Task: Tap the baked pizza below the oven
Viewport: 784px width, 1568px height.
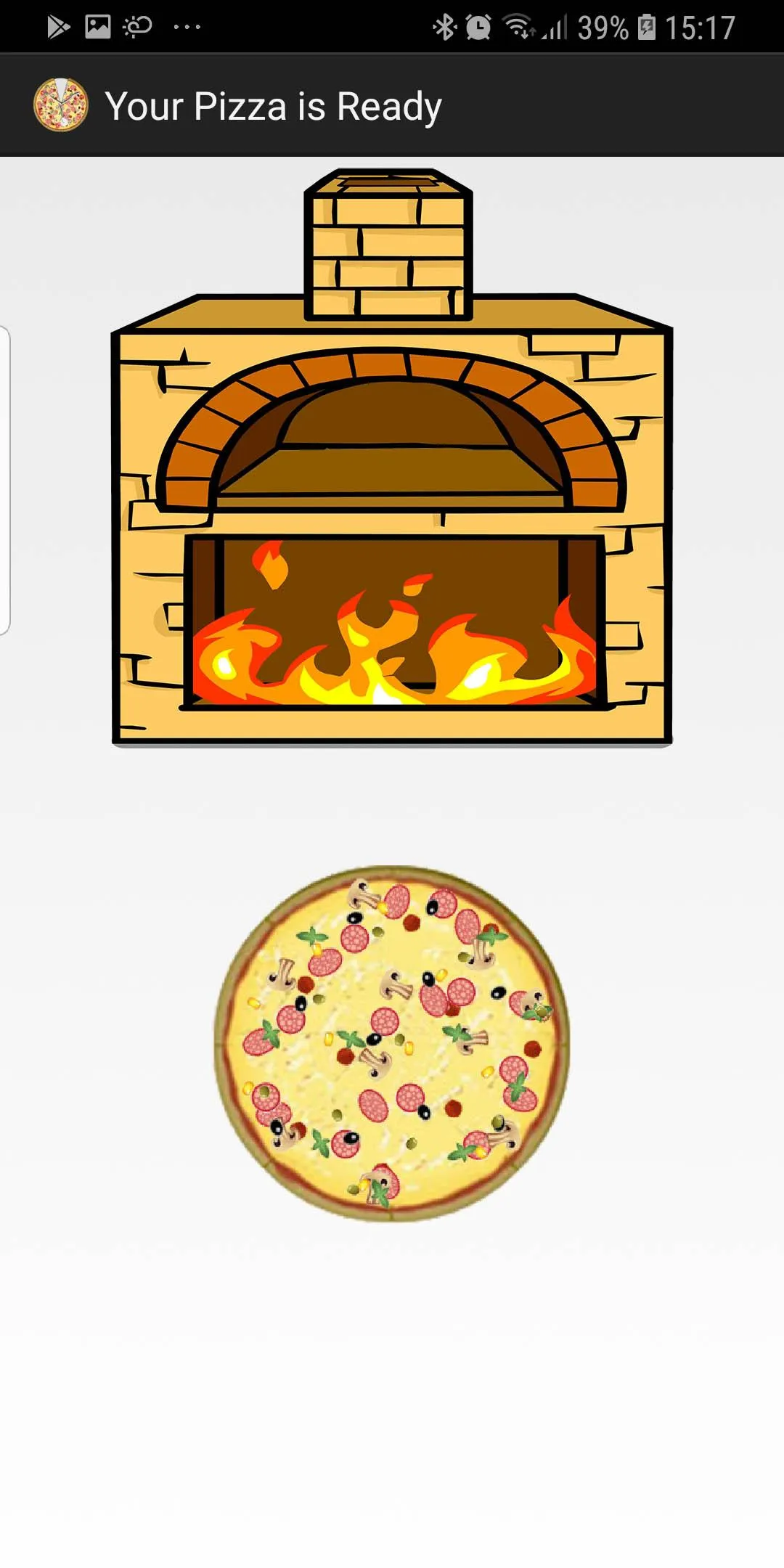Action: (x=392, y=1043)
